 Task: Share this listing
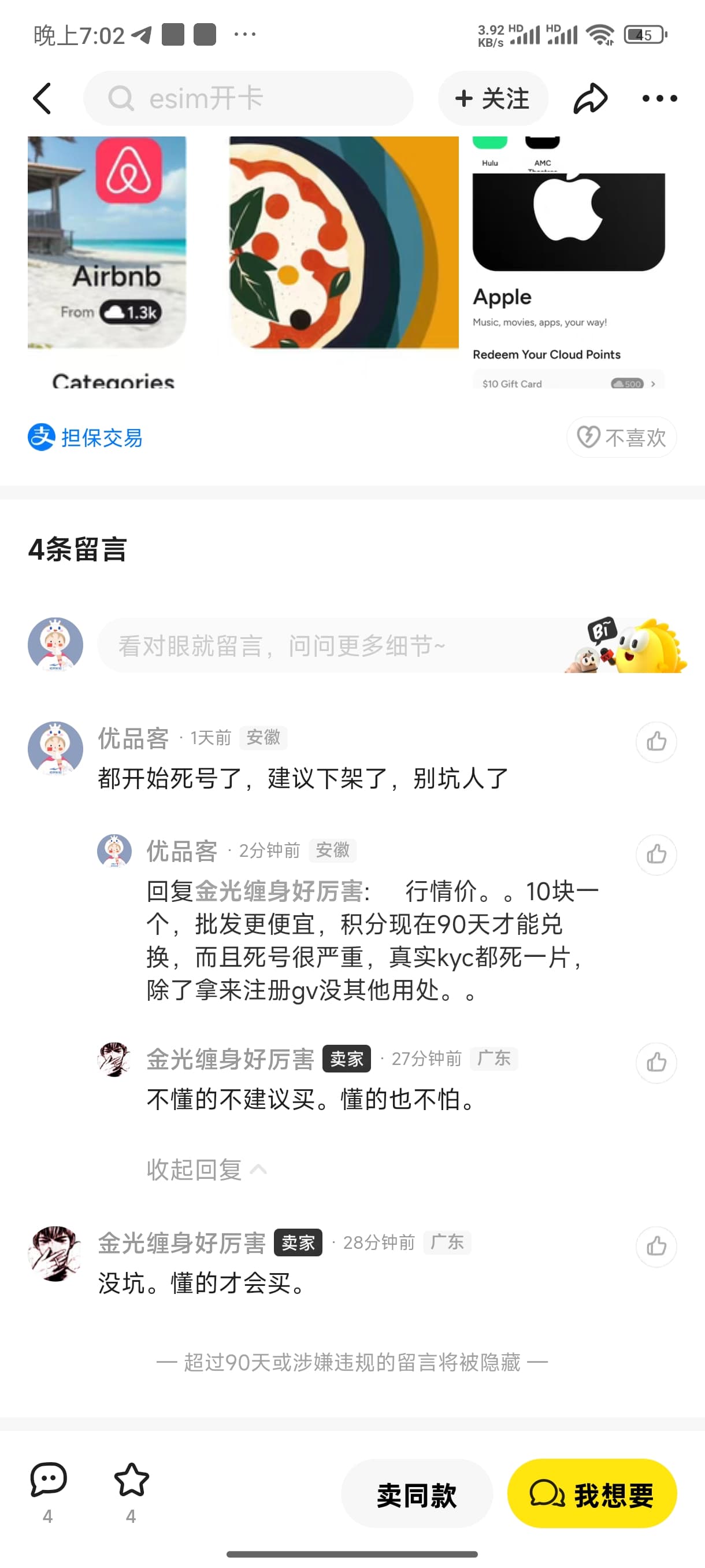pyautogui.click(x=590, y=98)
